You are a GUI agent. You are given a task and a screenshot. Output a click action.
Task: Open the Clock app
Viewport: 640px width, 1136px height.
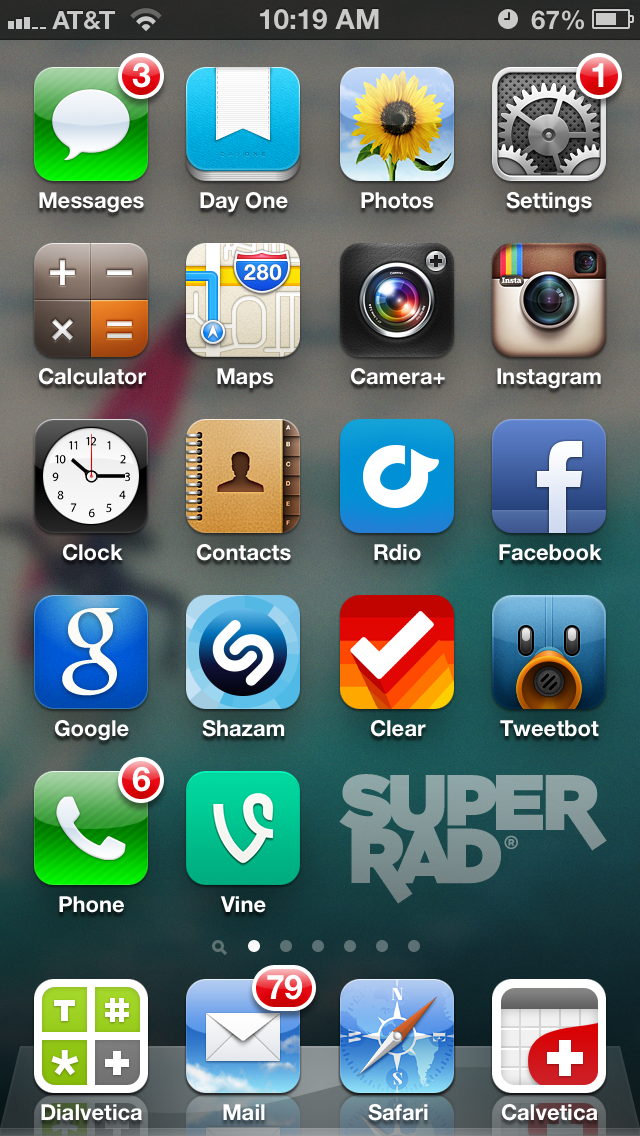click(91, 476)
